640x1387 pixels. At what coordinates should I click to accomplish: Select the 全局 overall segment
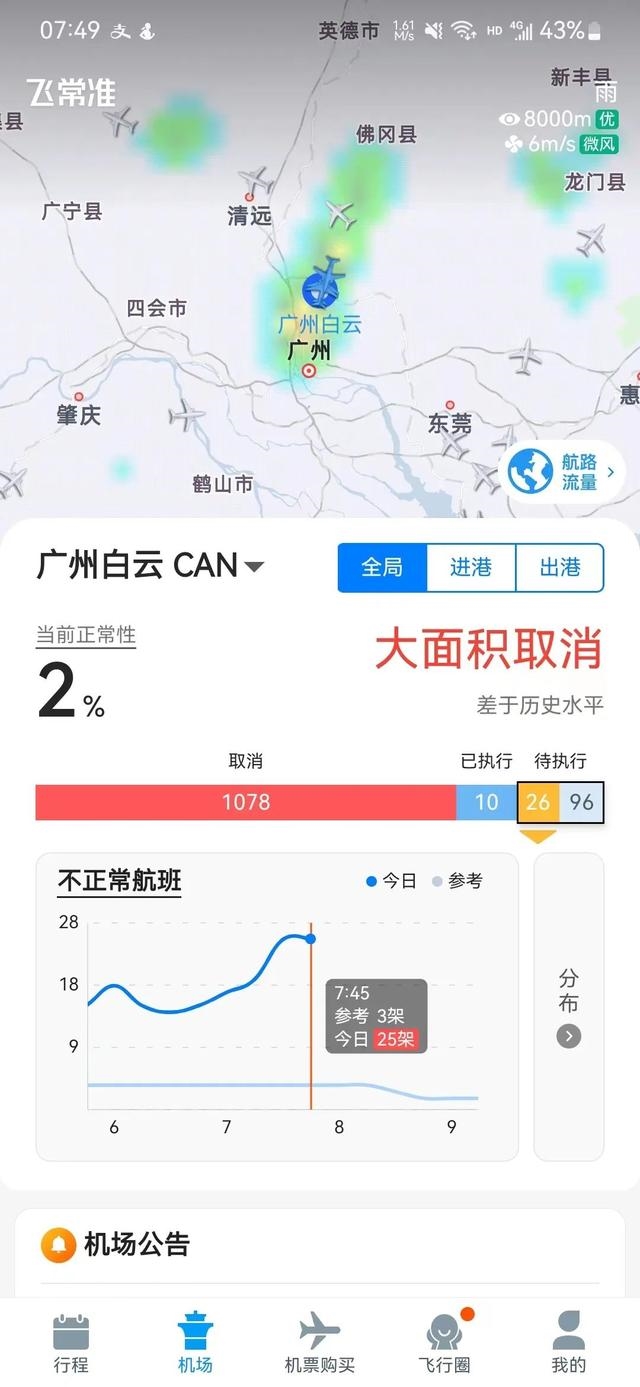[x=382, y=568]
